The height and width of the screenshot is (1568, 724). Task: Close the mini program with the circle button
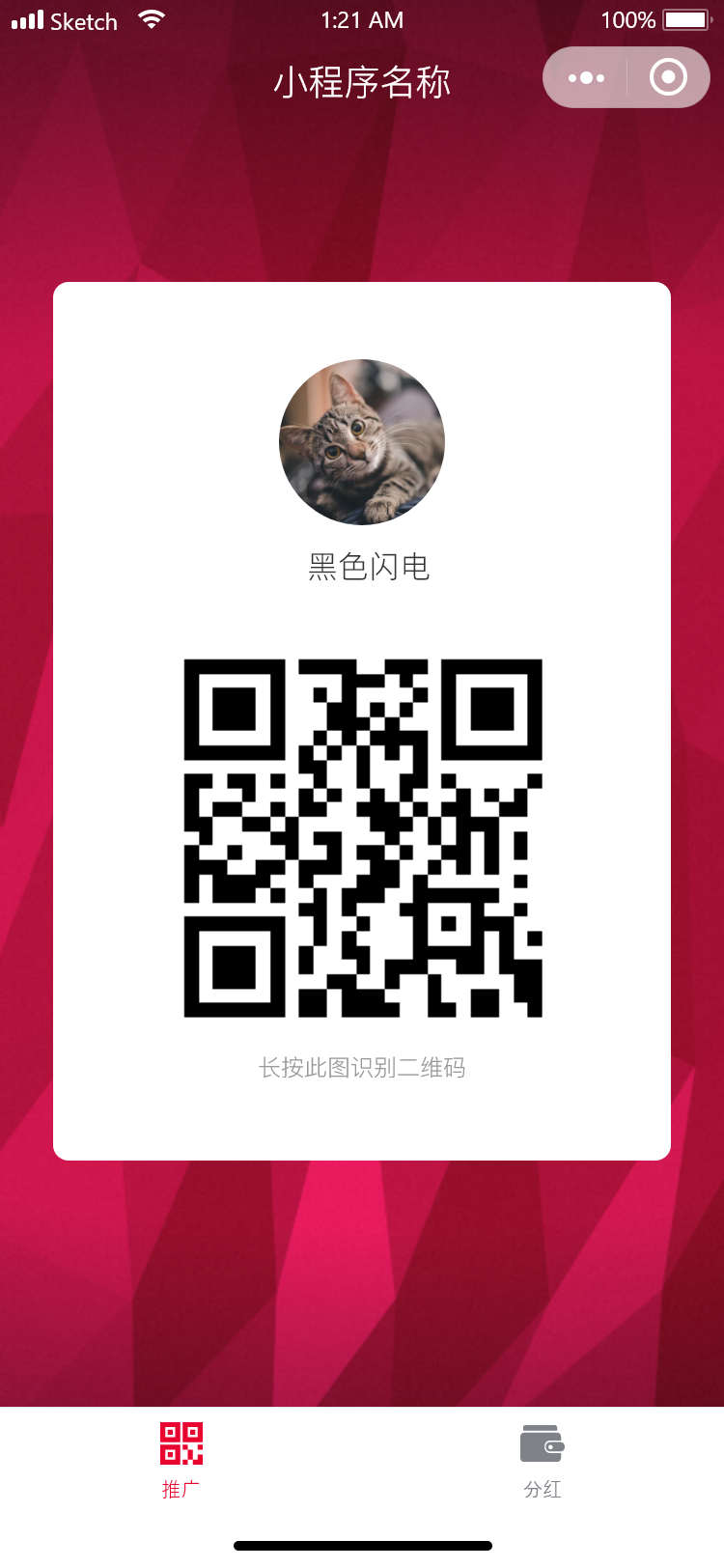tap(668, 78)
